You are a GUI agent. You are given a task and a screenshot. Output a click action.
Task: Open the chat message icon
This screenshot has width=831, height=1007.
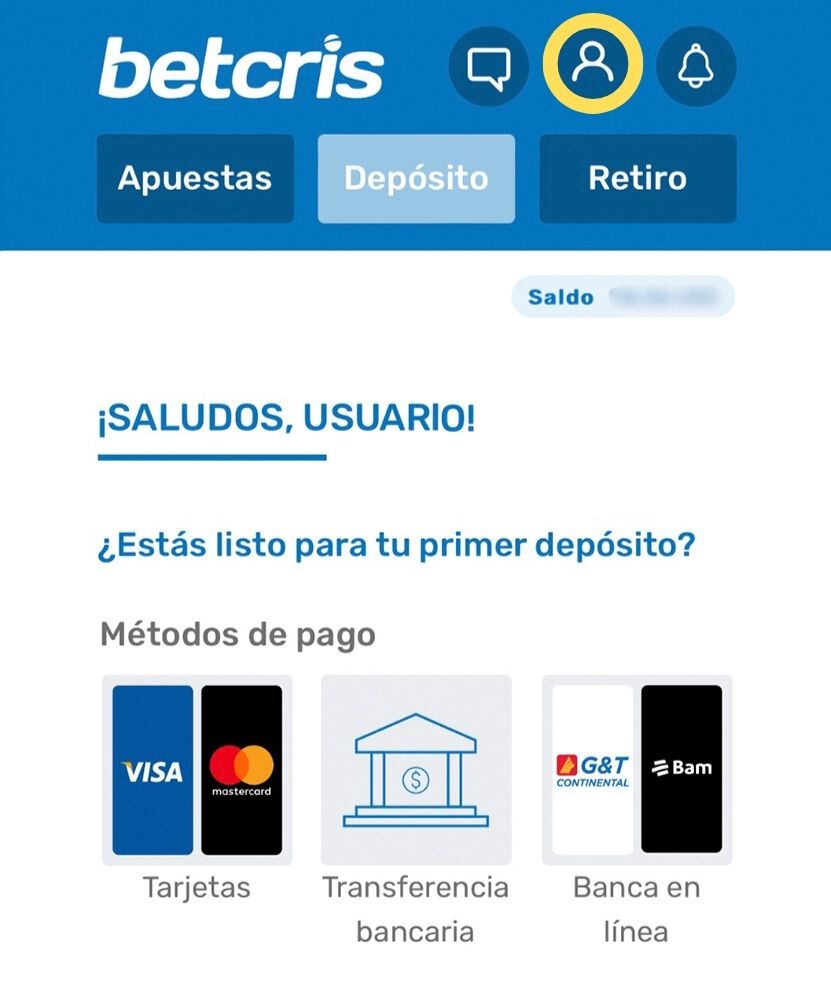click(489, 66)
